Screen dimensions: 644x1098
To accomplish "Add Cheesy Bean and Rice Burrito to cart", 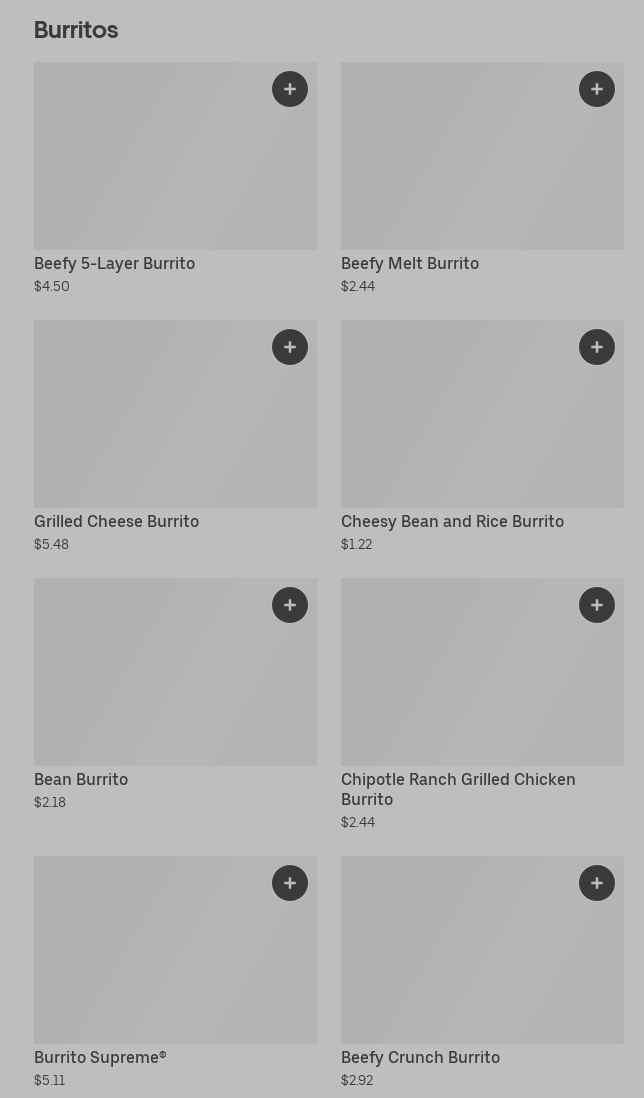I will [x=597, y=347].
